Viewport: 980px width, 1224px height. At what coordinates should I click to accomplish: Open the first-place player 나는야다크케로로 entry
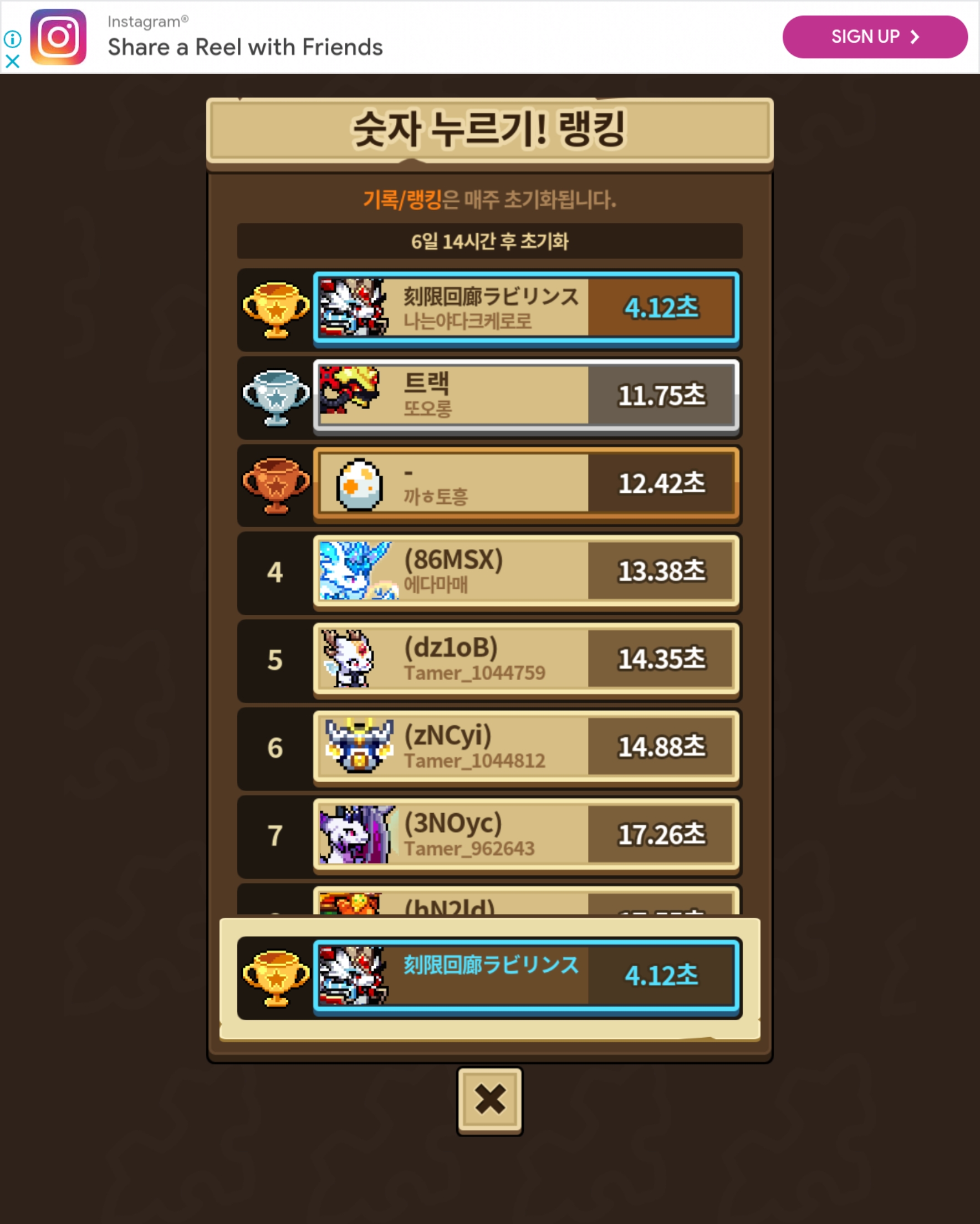click(525, 308)
